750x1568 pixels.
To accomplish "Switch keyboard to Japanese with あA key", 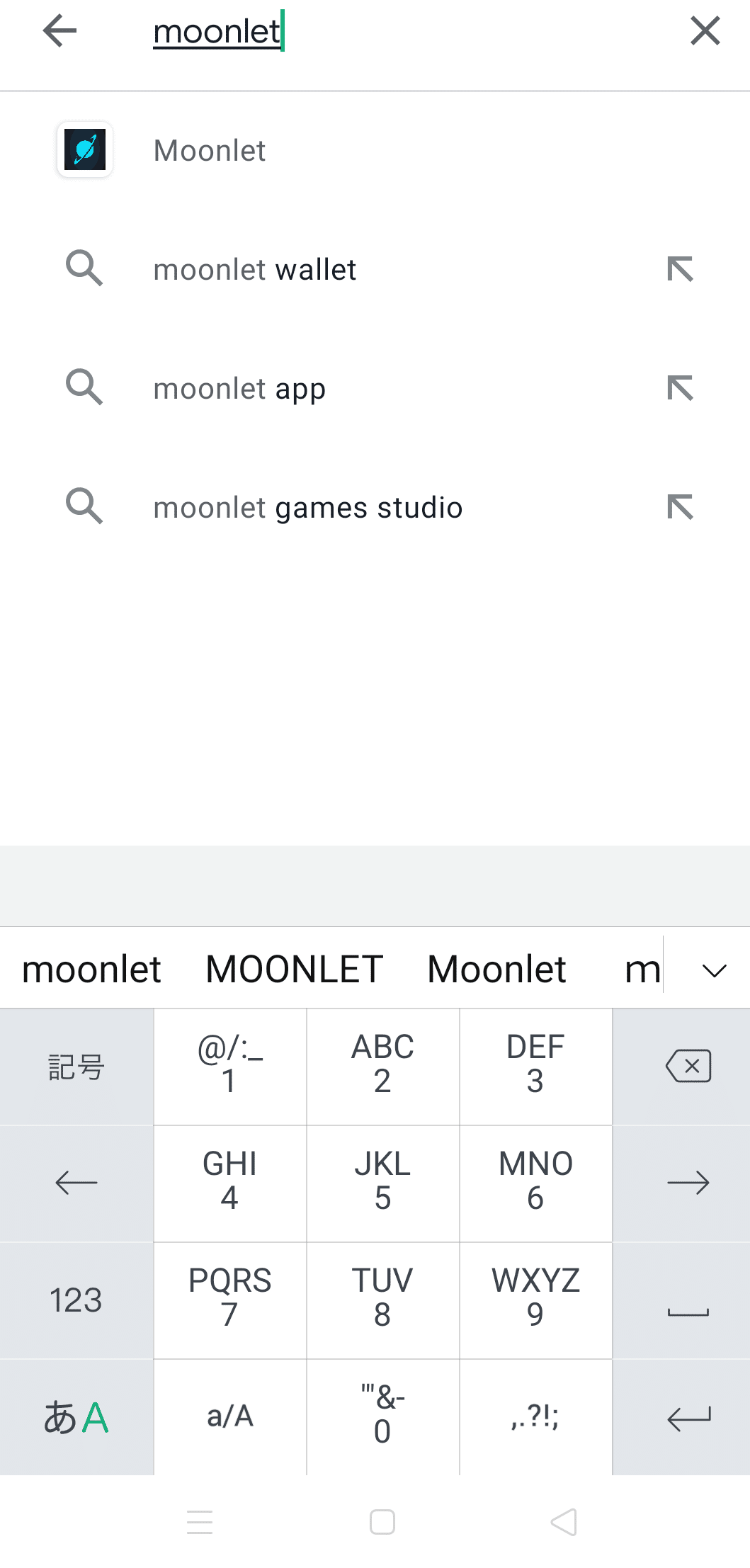I will point(75,1415).
